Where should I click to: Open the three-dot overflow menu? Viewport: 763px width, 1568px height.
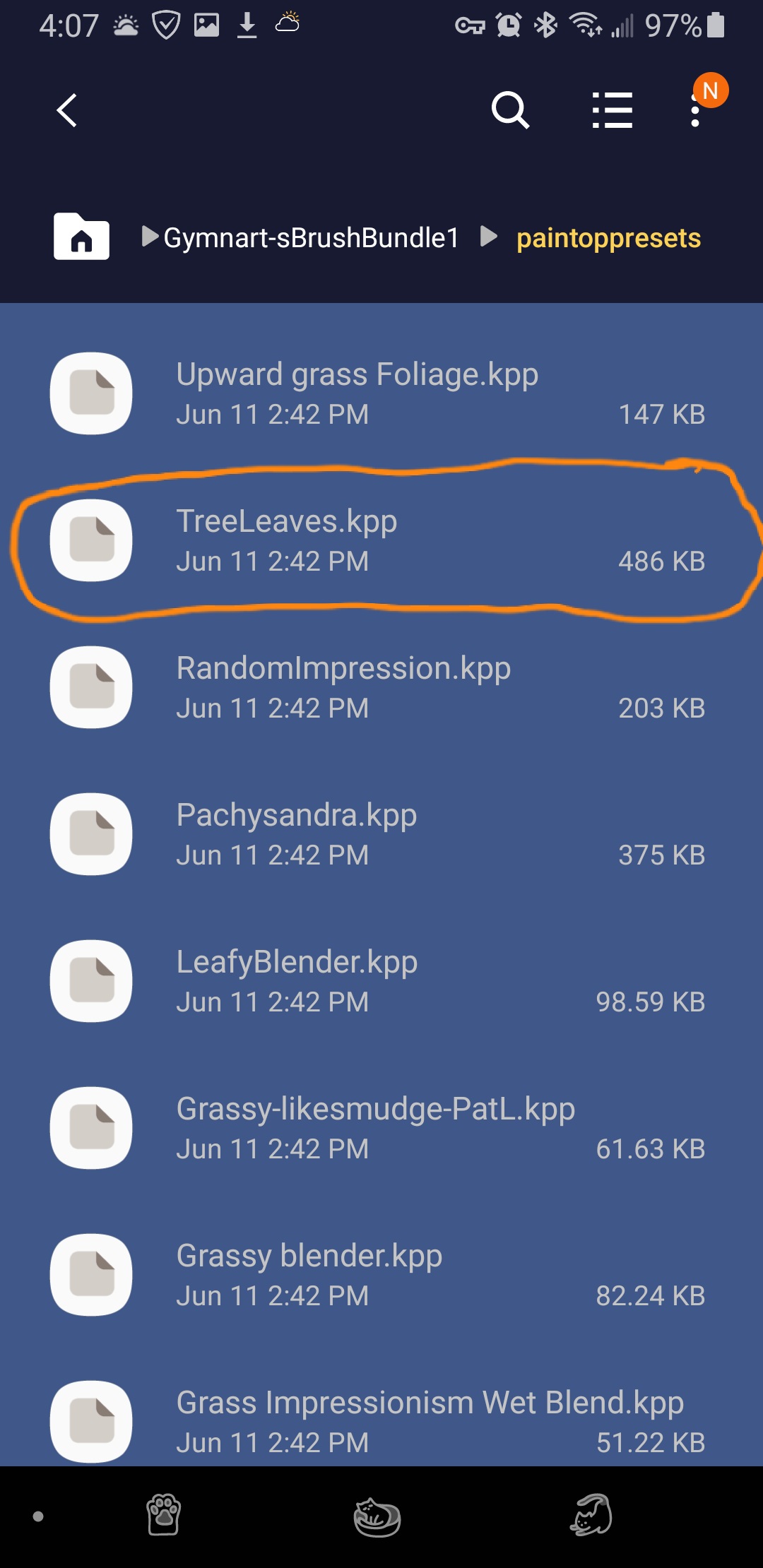click(x=695, y=111)
